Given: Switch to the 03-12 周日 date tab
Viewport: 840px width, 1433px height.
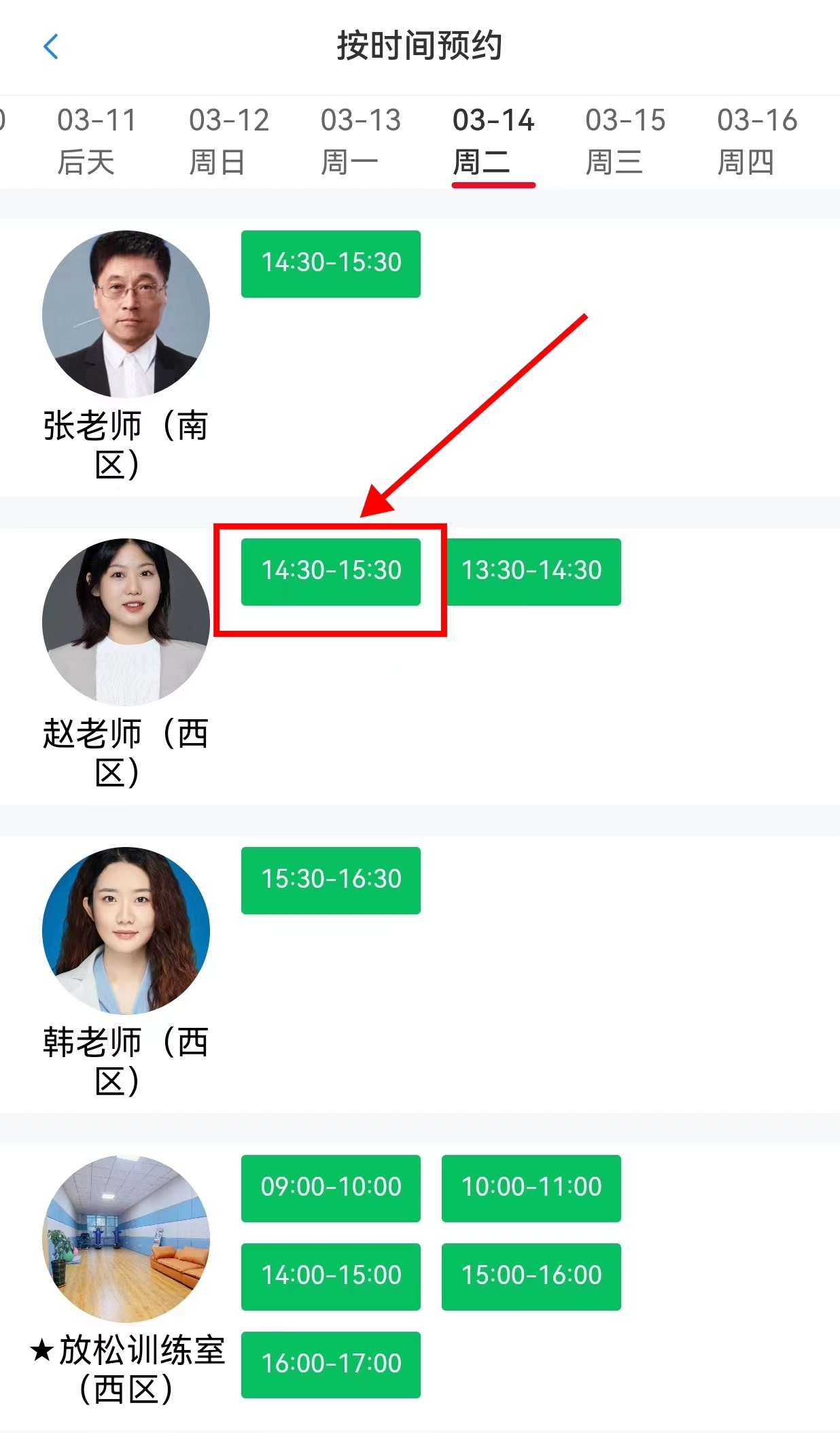Looking at the screenshot, I should point(228,141).
